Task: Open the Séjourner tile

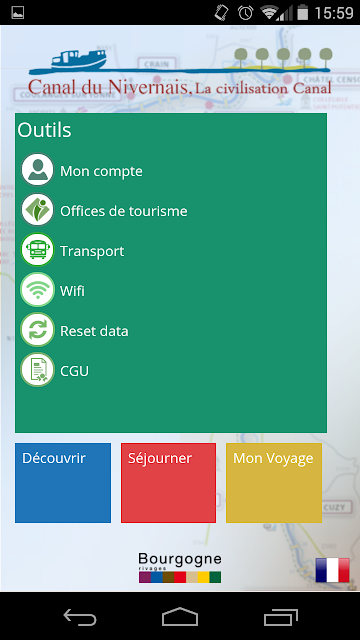Action: pyautogui.click(x=168, y=483)
